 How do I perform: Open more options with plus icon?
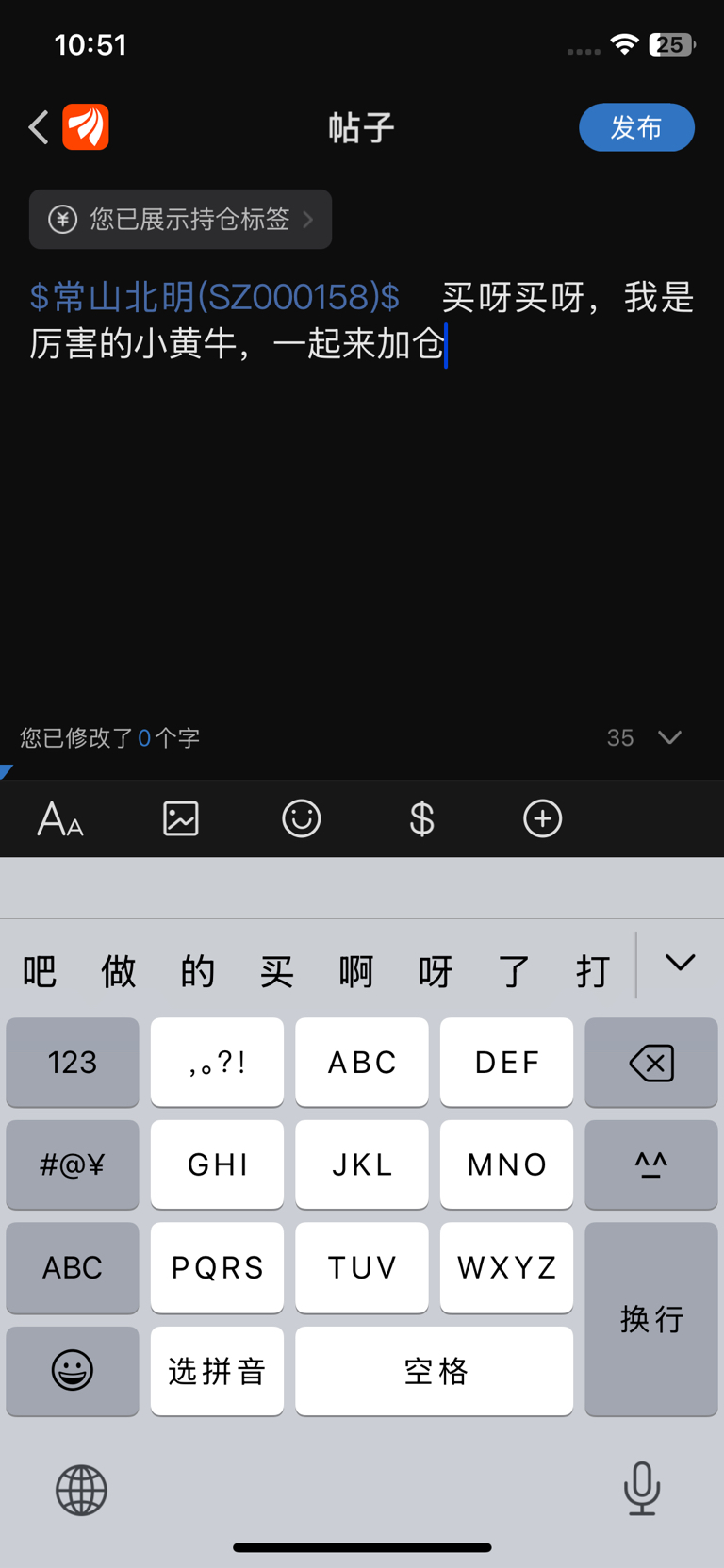543,818
